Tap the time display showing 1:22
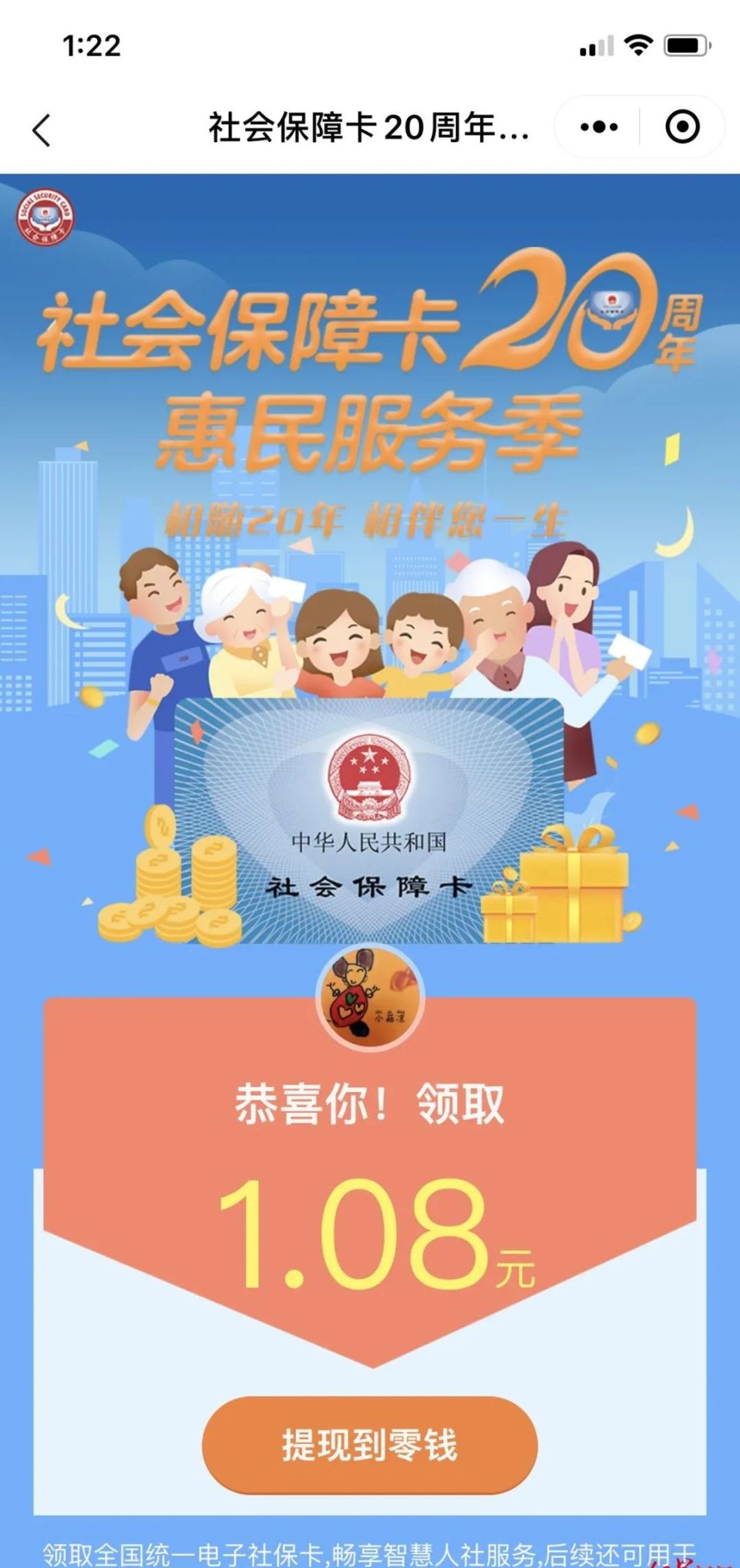The width and height of the screenshot is (740, 1568). coord(92,47)
